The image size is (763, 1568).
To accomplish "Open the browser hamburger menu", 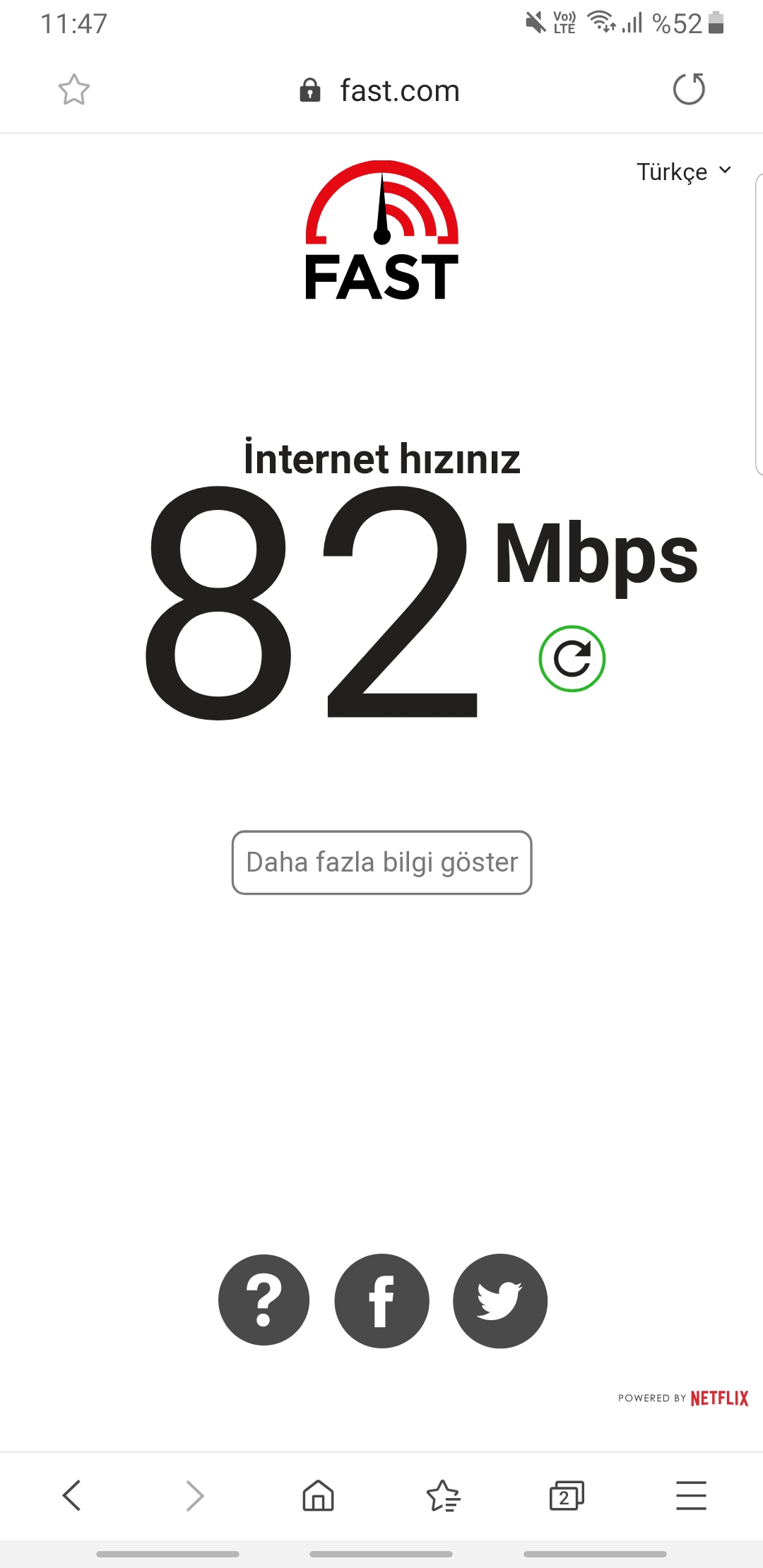I will [691, 1495].
